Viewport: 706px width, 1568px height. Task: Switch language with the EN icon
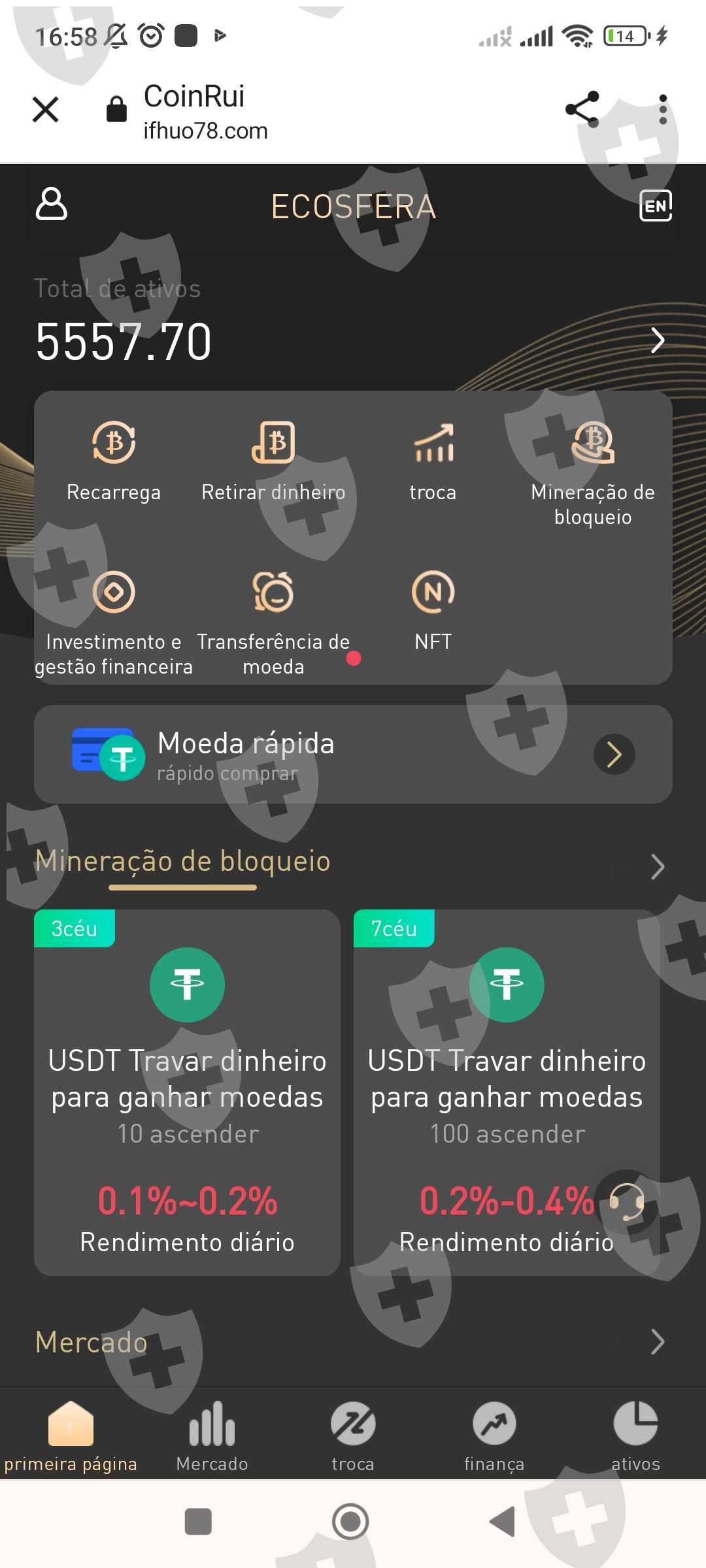point(656,206)
